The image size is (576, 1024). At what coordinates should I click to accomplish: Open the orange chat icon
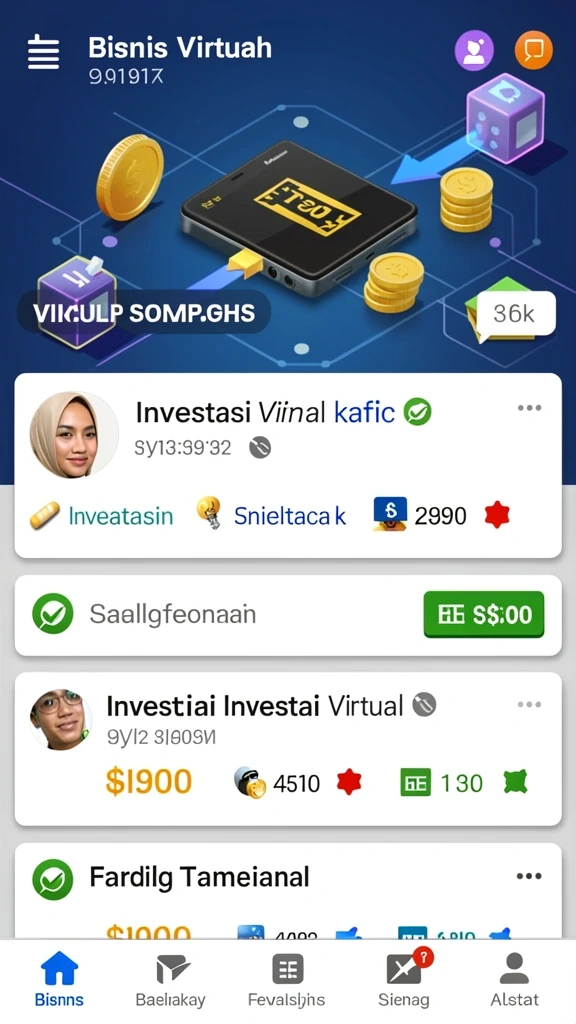tap(534, 50)
